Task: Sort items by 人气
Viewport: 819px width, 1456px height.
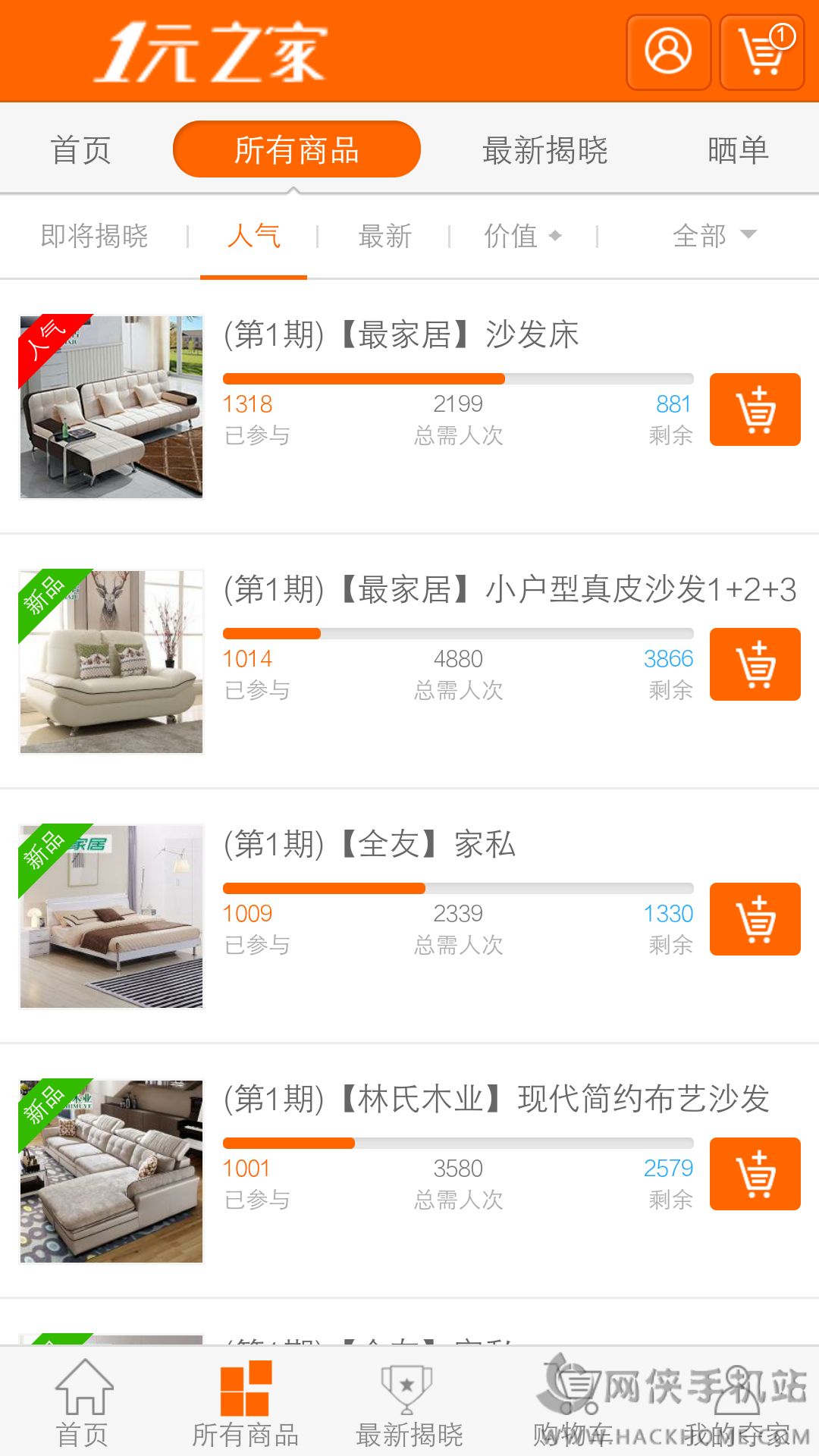Action: click(x=253, y=236)
